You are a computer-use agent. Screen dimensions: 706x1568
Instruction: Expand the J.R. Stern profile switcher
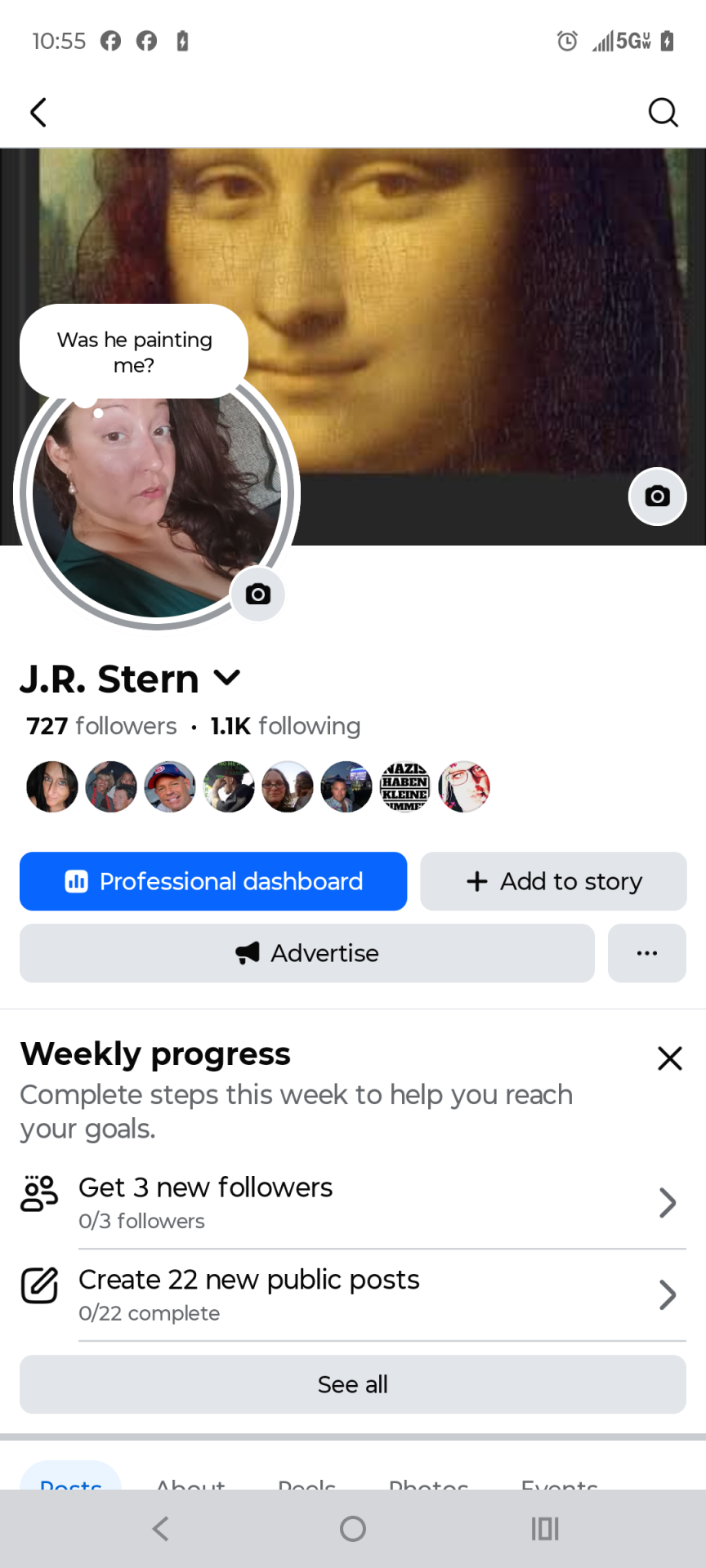coord(227,678)
